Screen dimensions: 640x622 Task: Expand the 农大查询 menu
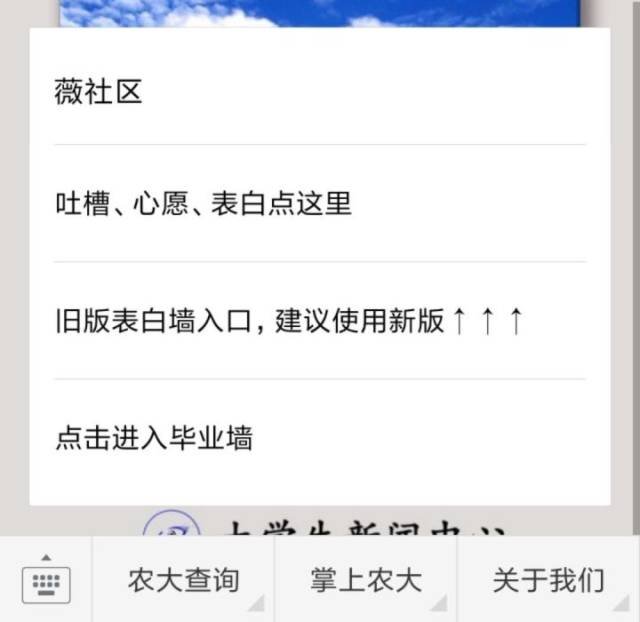pyautogui.click(x=183, y=580)
